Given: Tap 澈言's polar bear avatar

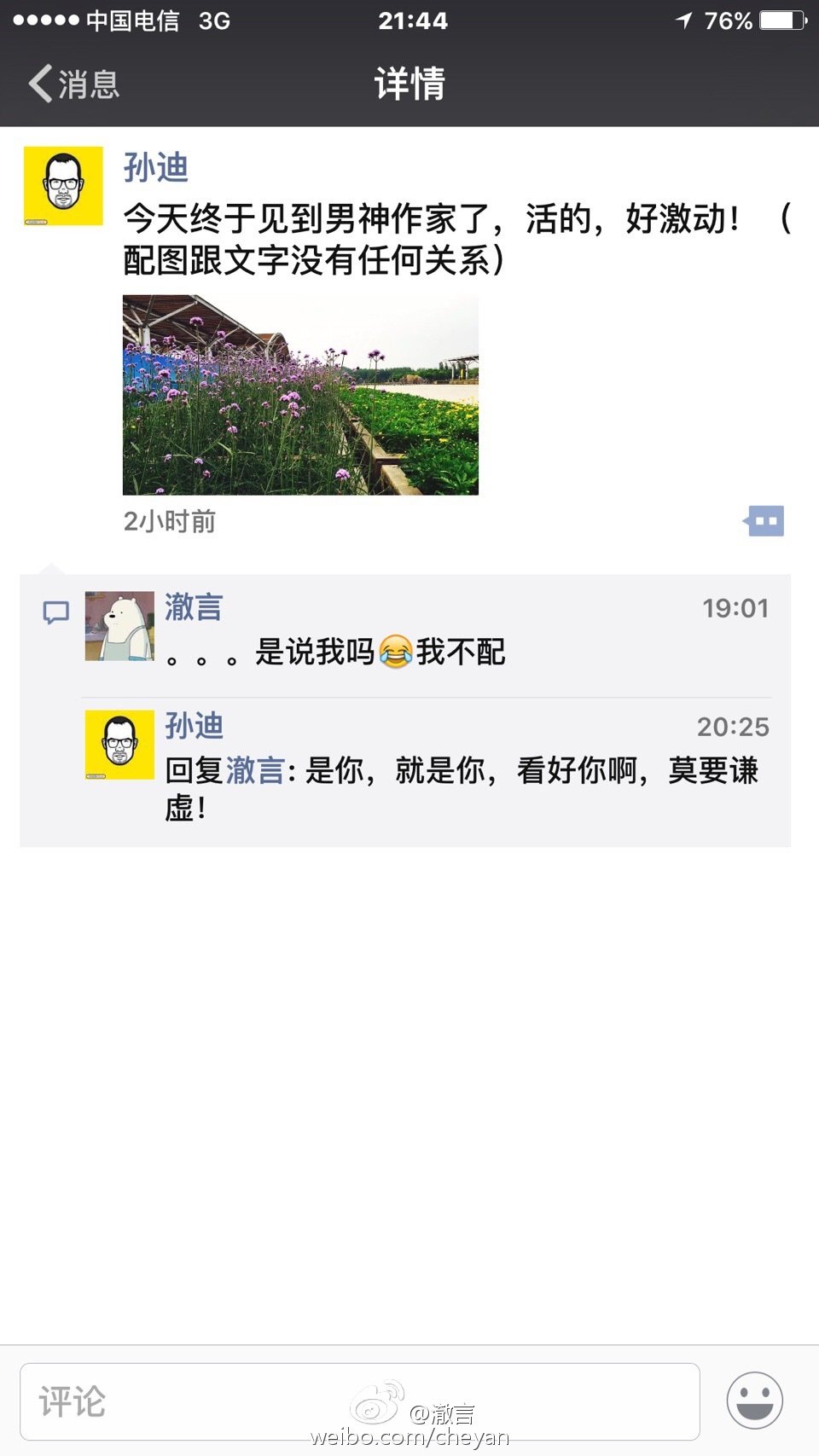Looking at the screenshot, I should point(119,625).
